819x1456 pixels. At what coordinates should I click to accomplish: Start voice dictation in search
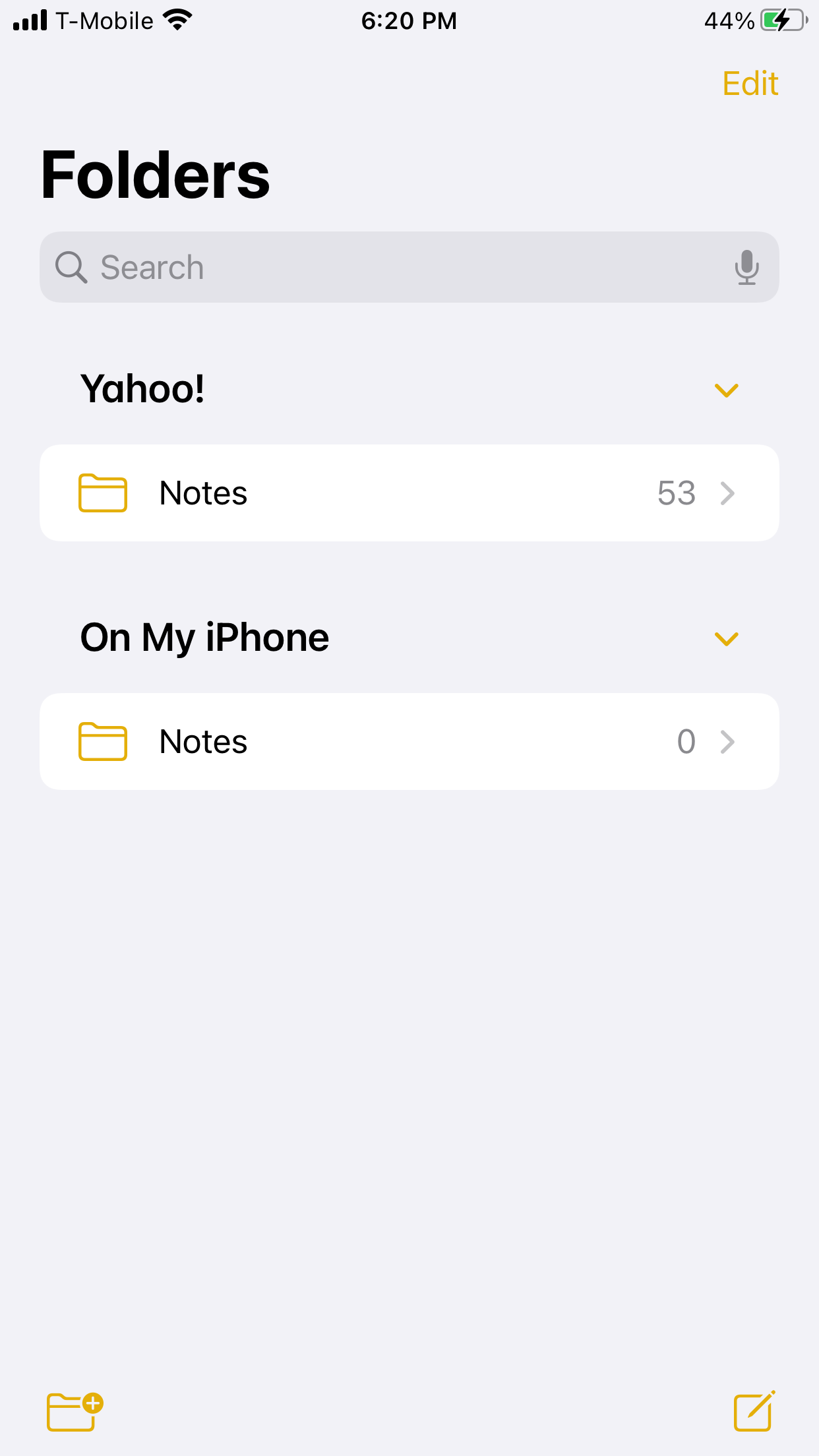[x=746, y=267]
